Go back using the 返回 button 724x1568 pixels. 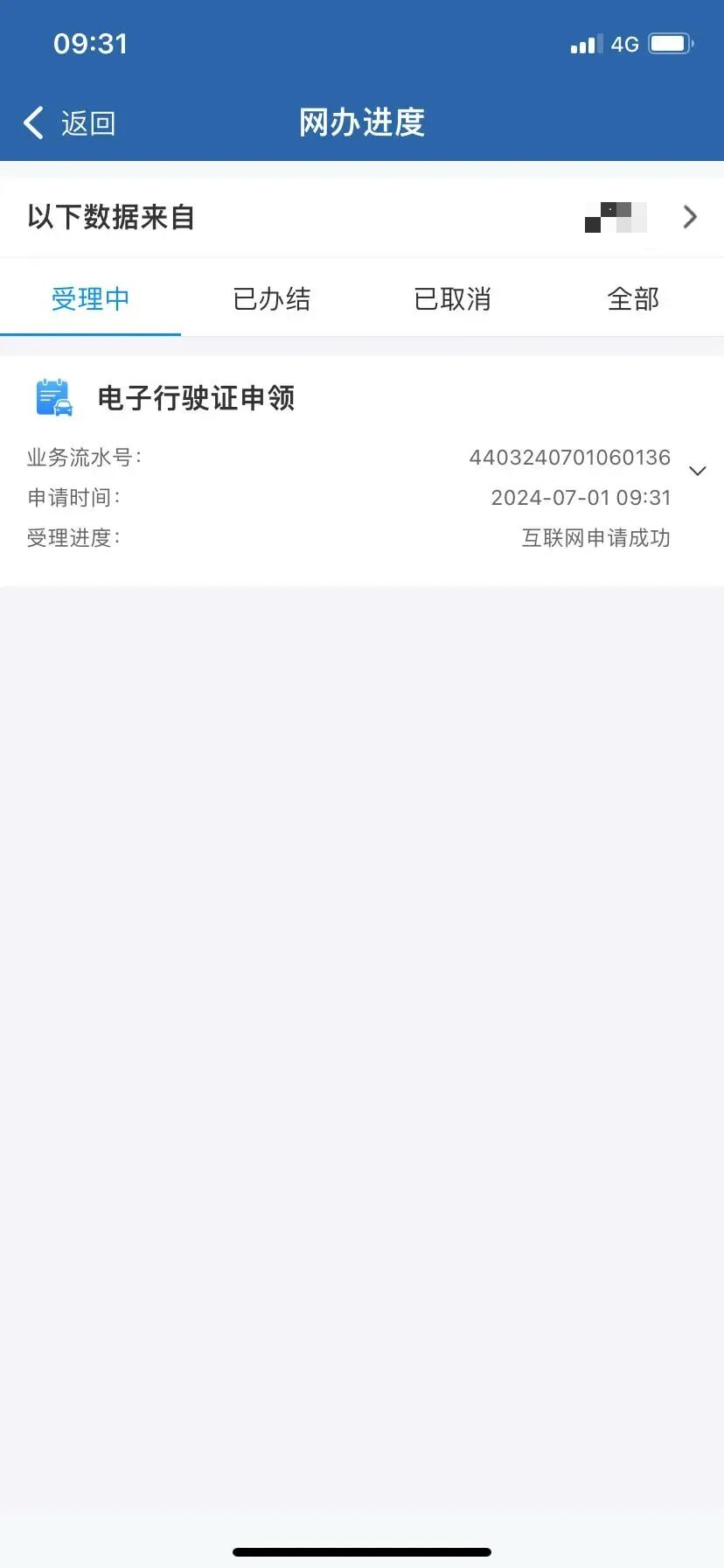(70, 123)
